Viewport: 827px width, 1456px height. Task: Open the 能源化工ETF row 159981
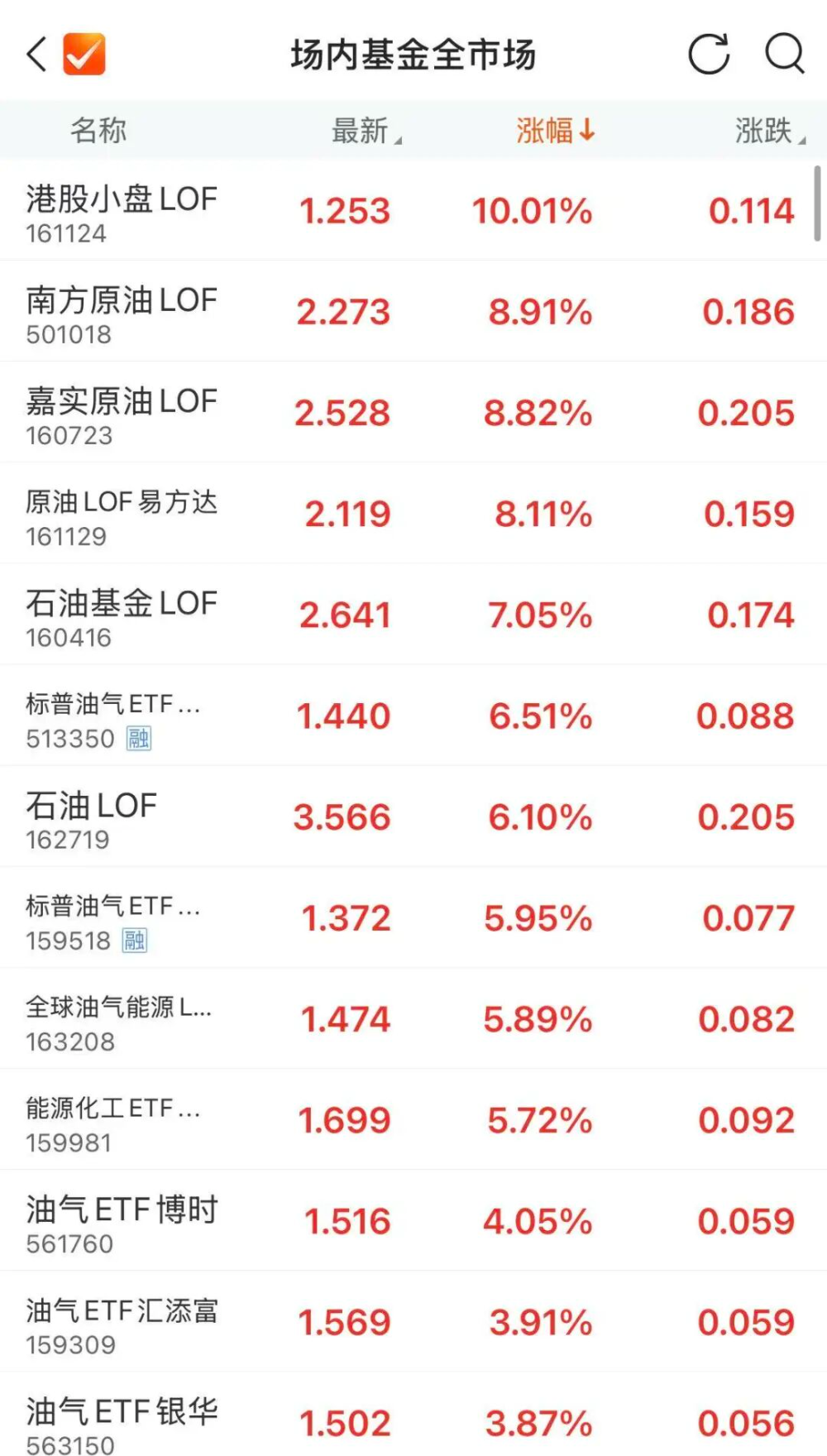tap(113, 1122)
